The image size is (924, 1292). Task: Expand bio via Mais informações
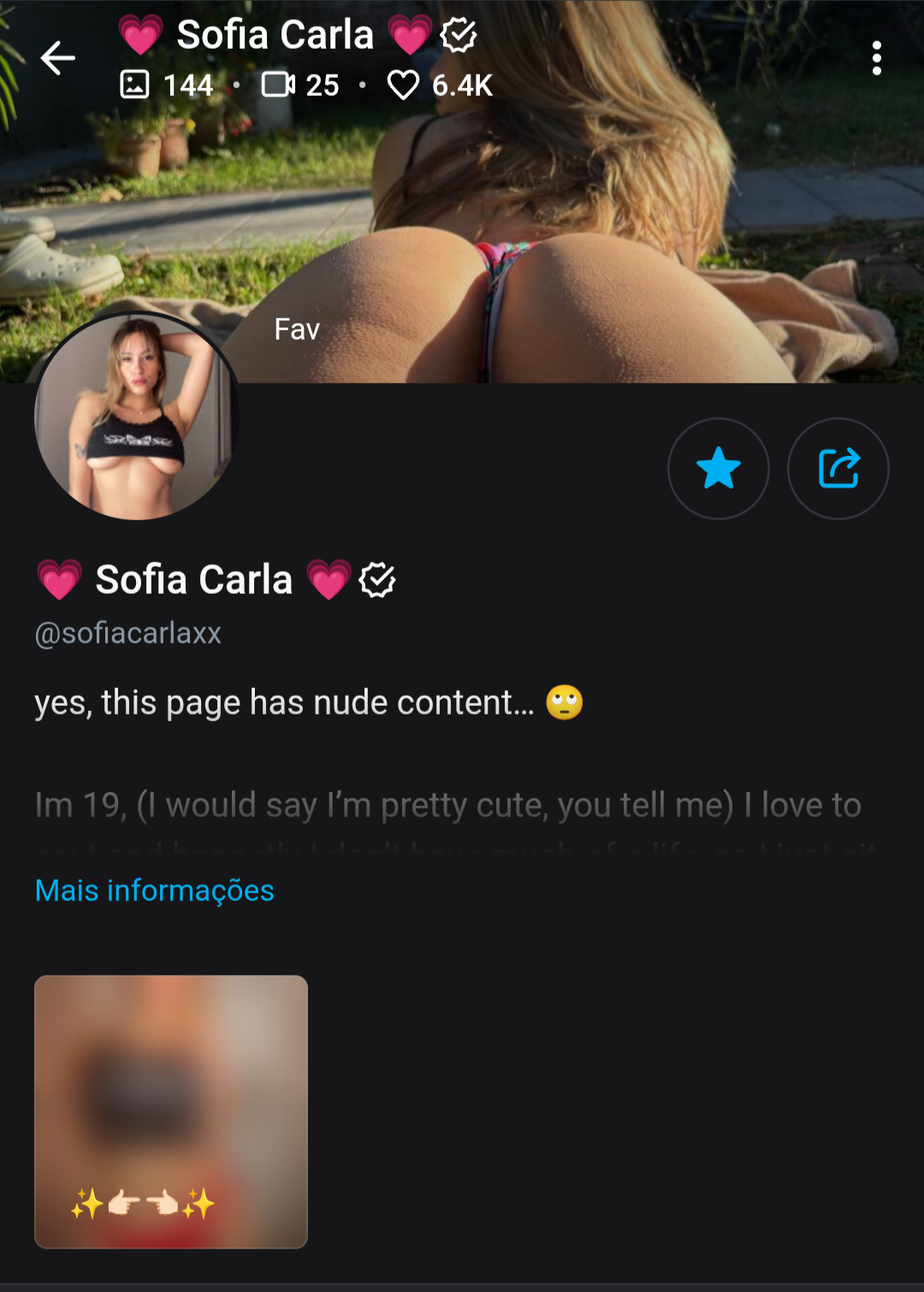tap(155, 890)
